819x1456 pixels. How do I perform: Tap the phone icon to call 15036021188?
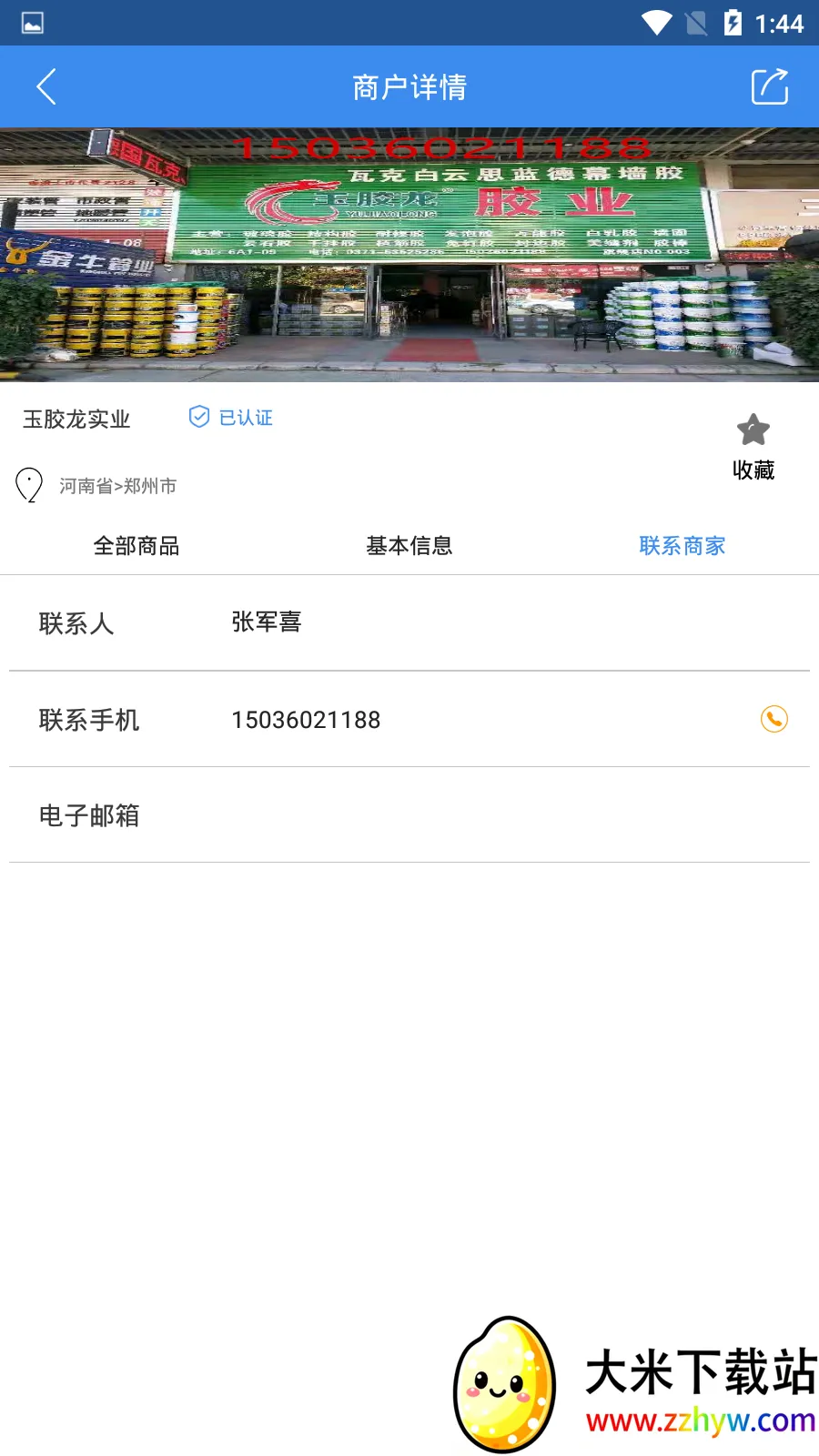pos(774,720)
